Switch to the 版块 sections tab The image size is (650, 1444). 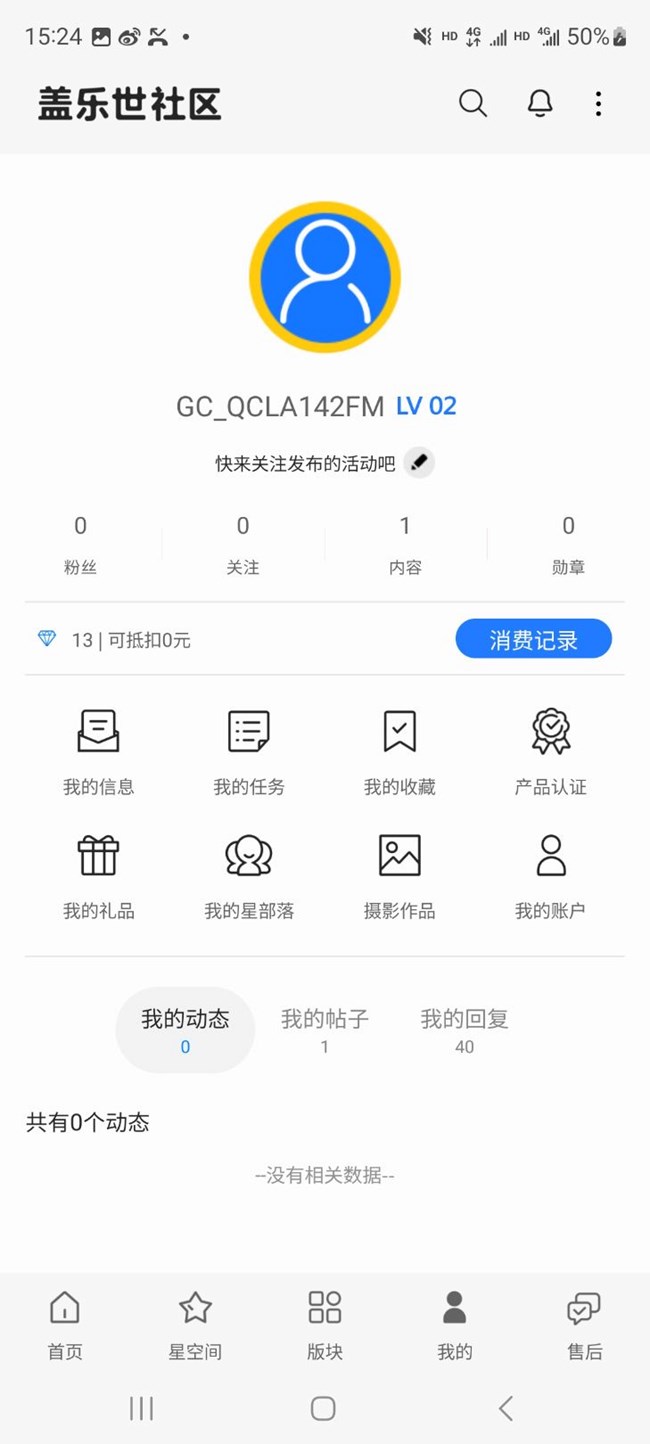click(325, 1324)
